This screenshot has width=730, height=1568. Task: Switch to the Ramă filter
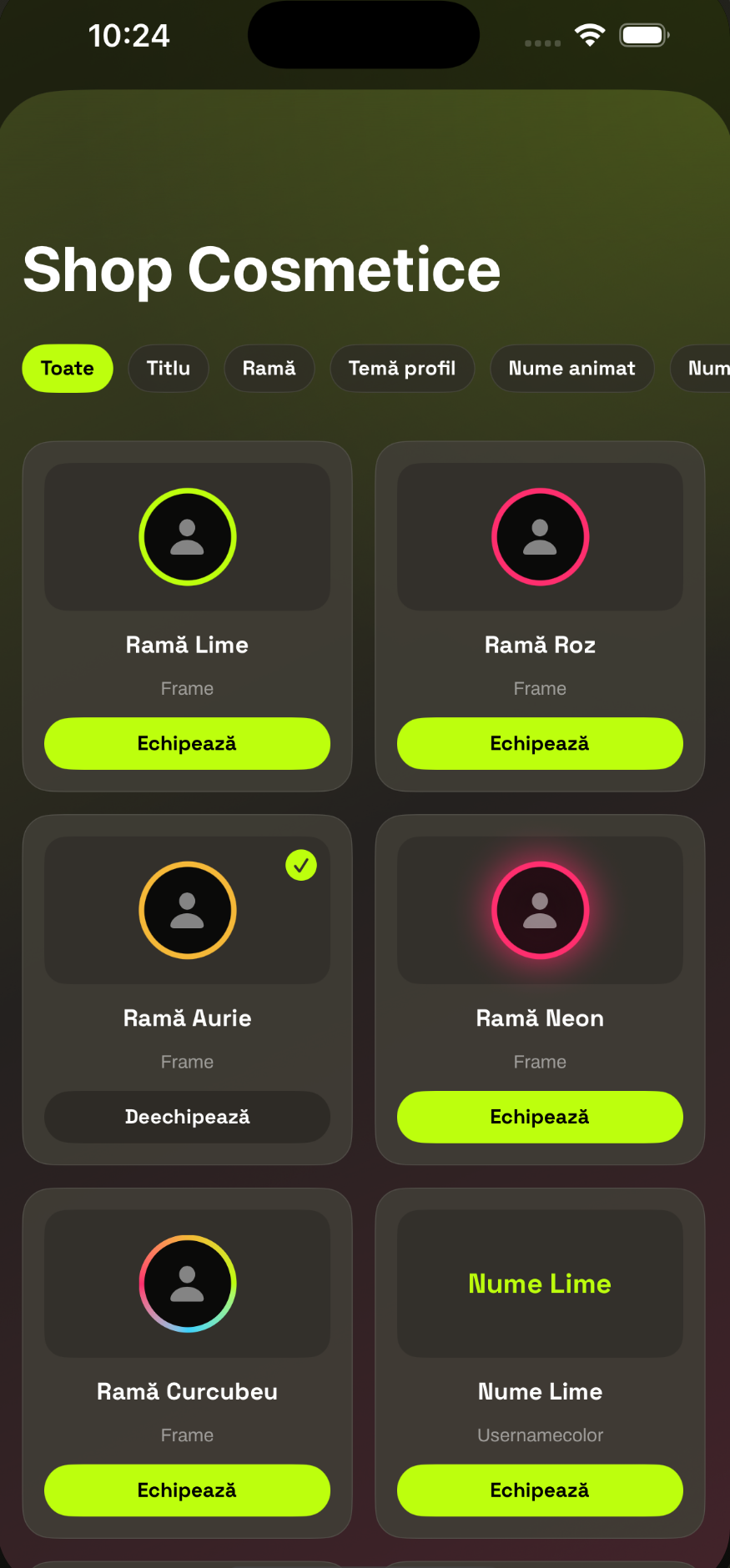click(x=269, y=368)
